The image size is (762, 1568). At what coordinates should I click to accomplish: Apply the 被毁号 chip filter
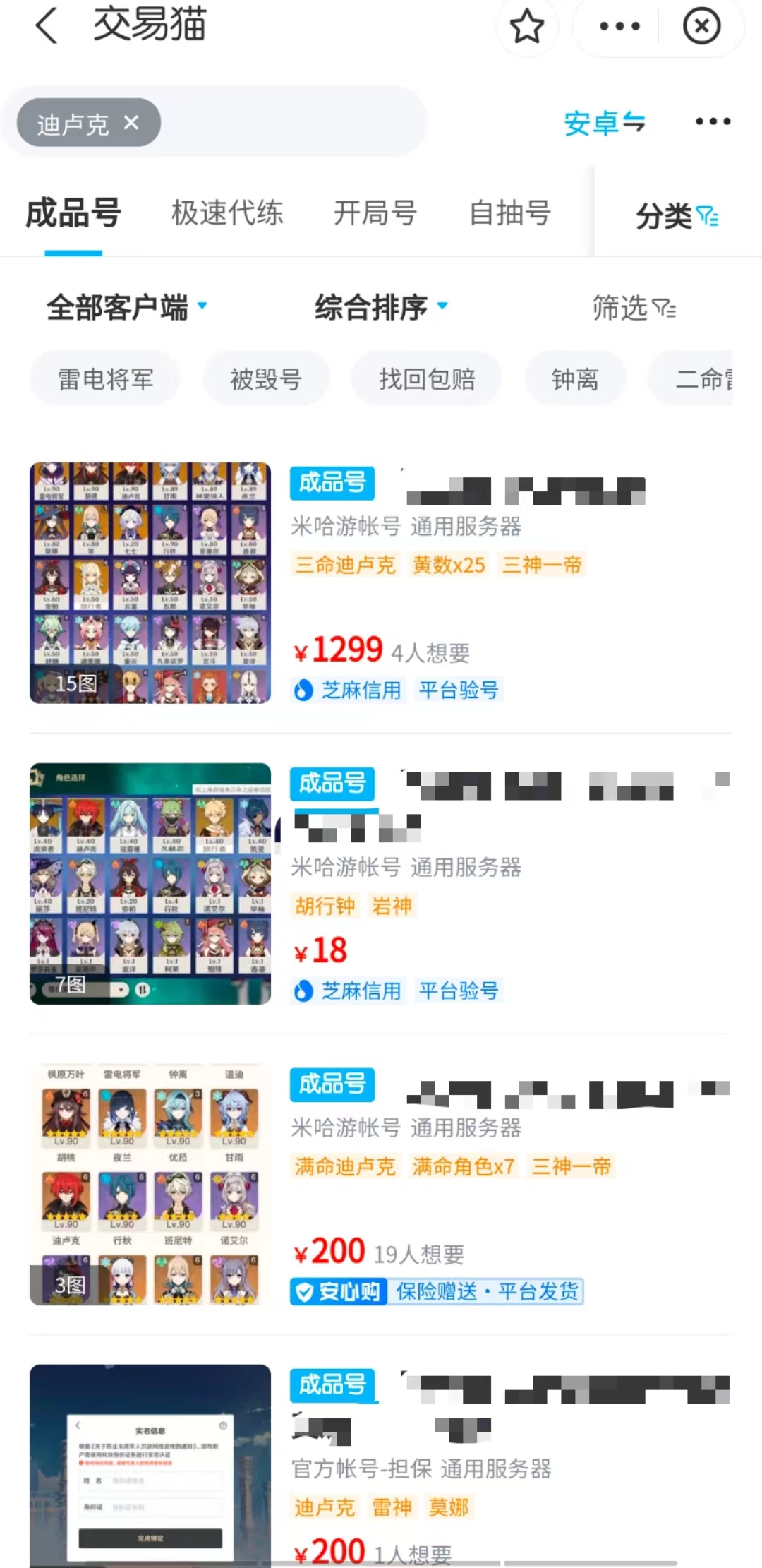point(266,379)
